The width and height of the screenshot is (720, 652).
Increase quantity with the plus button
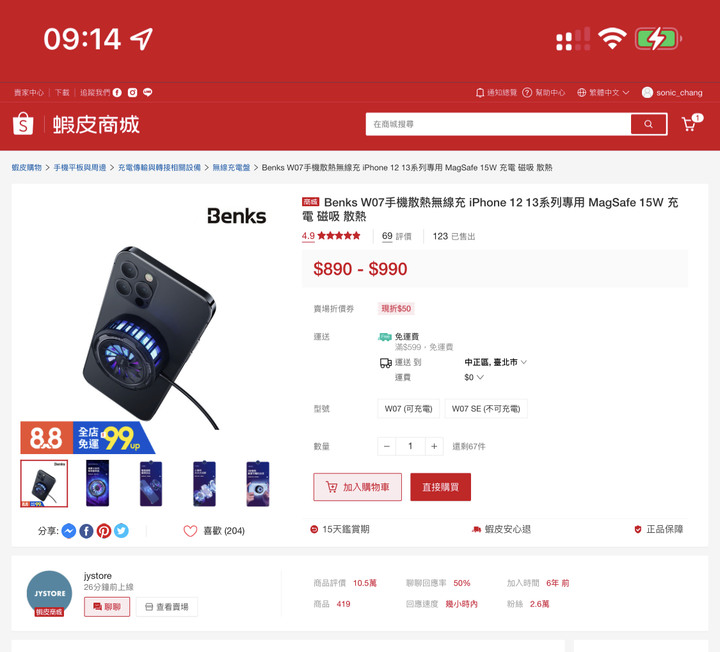(434, 446)
